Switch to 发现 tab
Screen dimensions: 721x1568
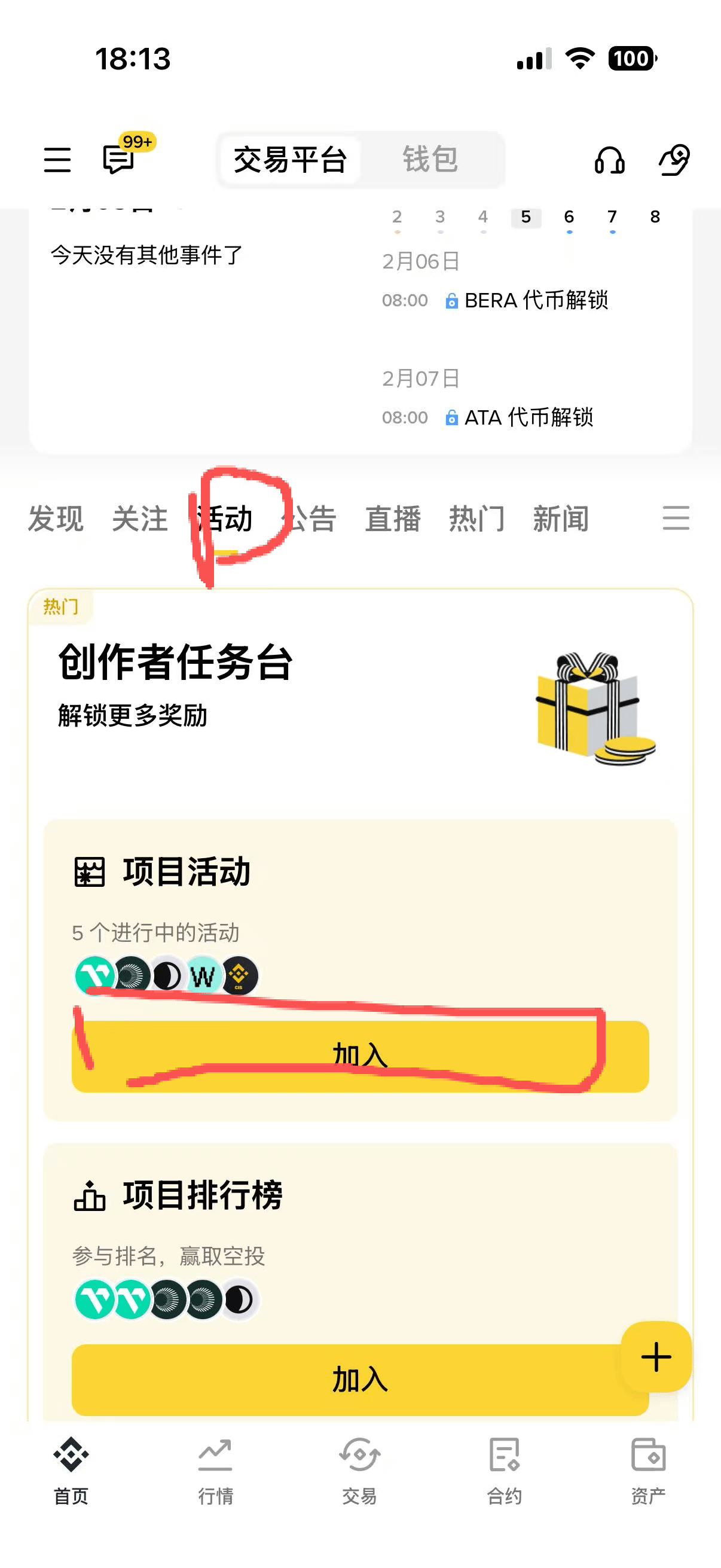pyautogui.click(x=56, y=518)
